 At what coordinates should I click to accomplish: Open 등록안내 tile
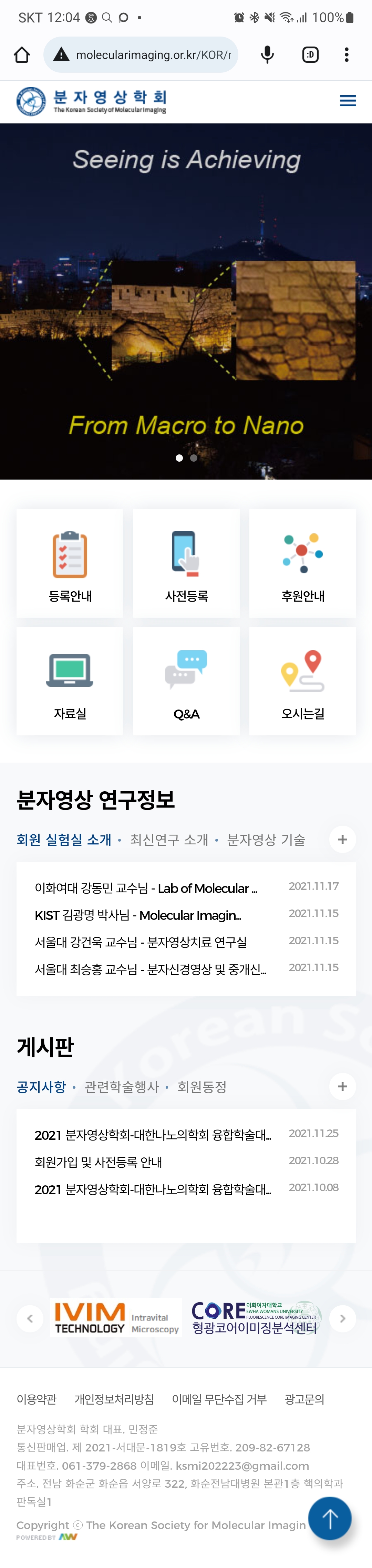[x=70, y=564]
